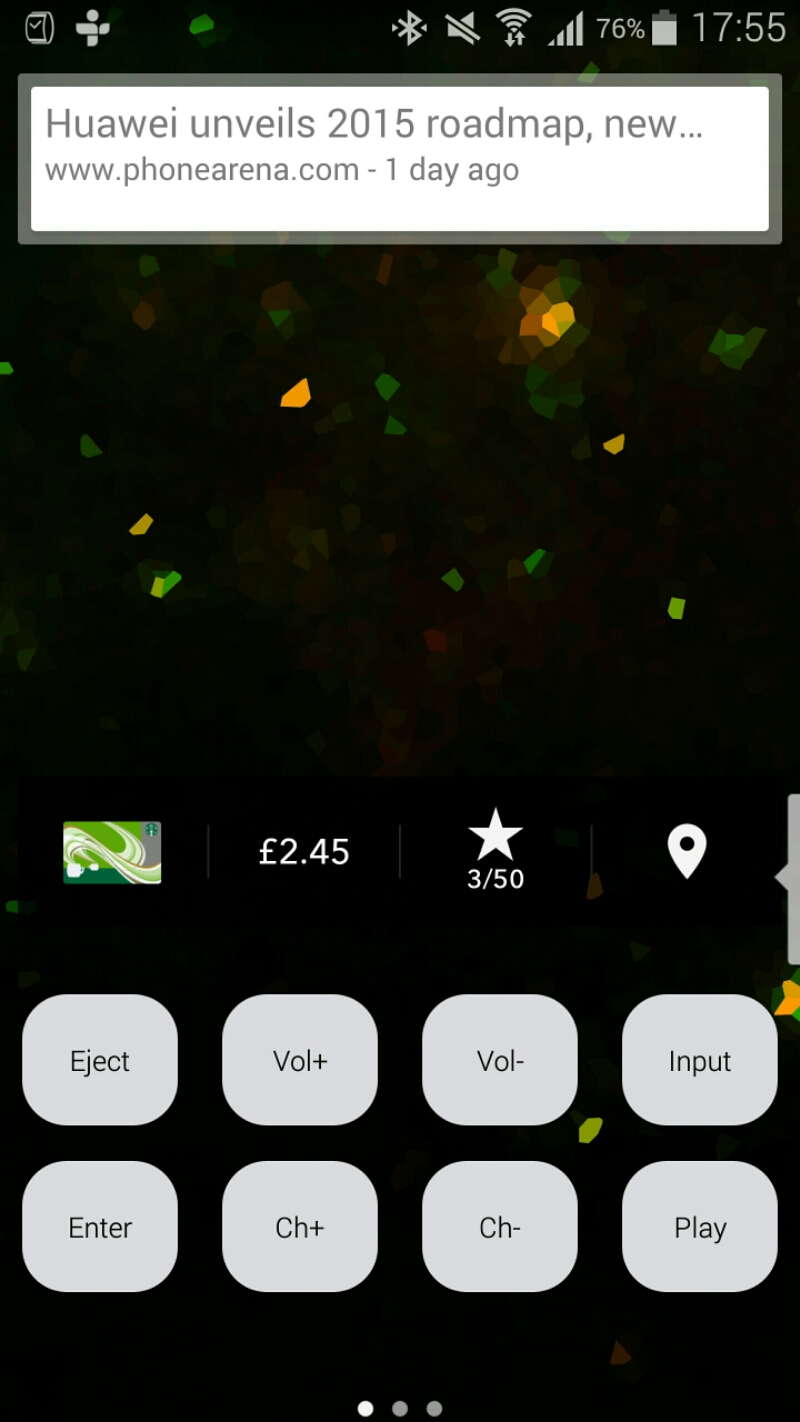800x1422 pixels.
Task: Tap the Play remote button
Action: point(700,1227)
